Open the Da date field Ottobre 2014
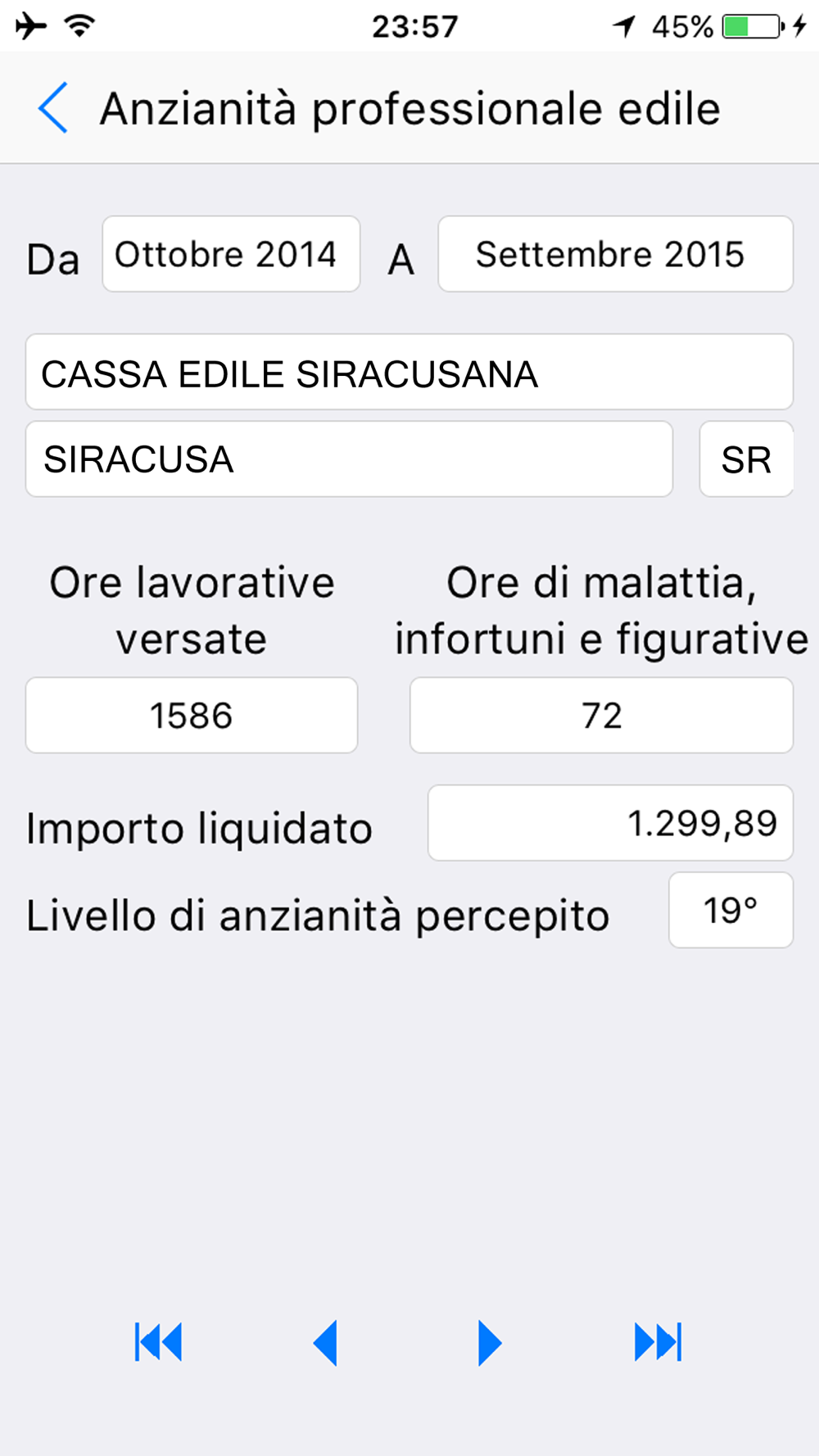This screenshot has width=819, height=1456. (231, 254)
